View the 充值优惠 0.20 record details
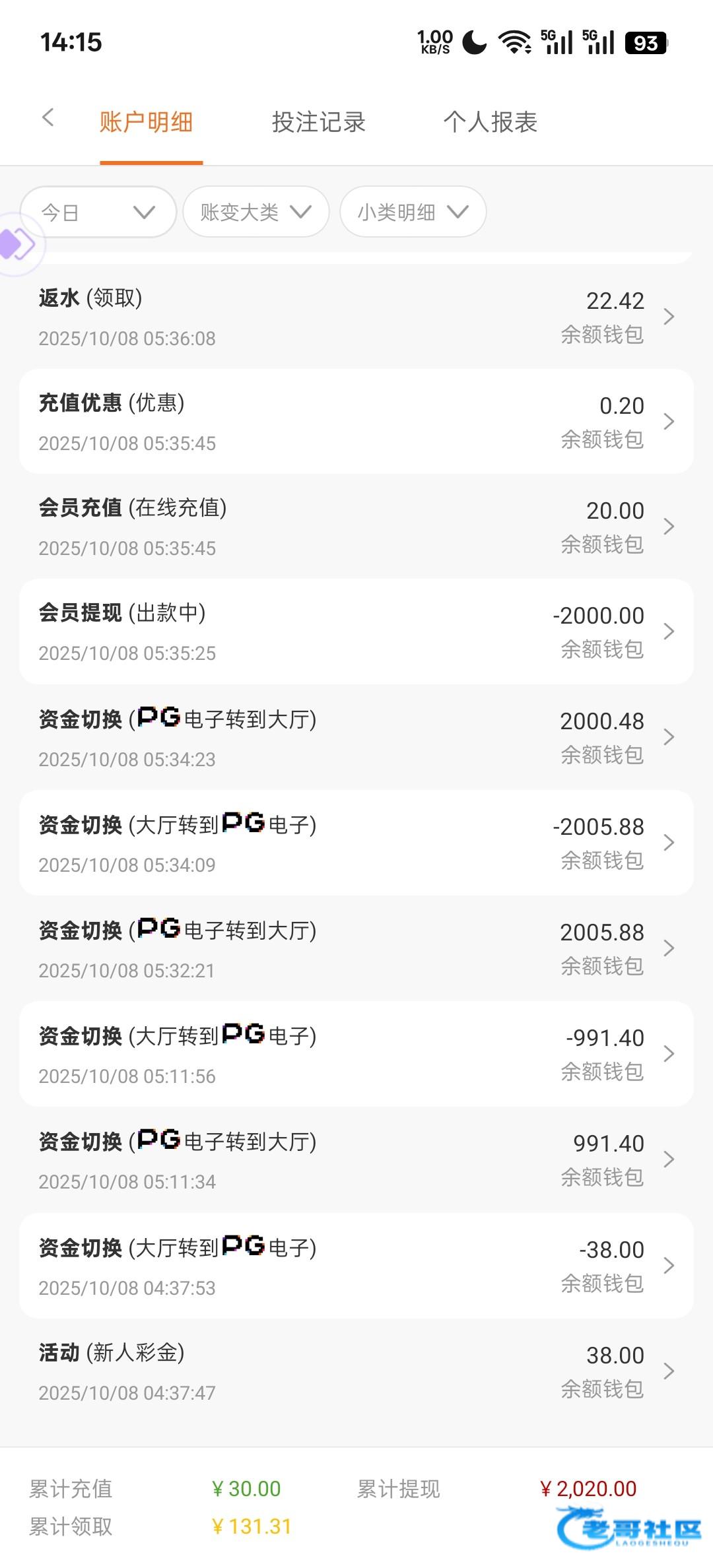Screen dimensions: 713x1568 pyautogui.click(x=356, y=422)
